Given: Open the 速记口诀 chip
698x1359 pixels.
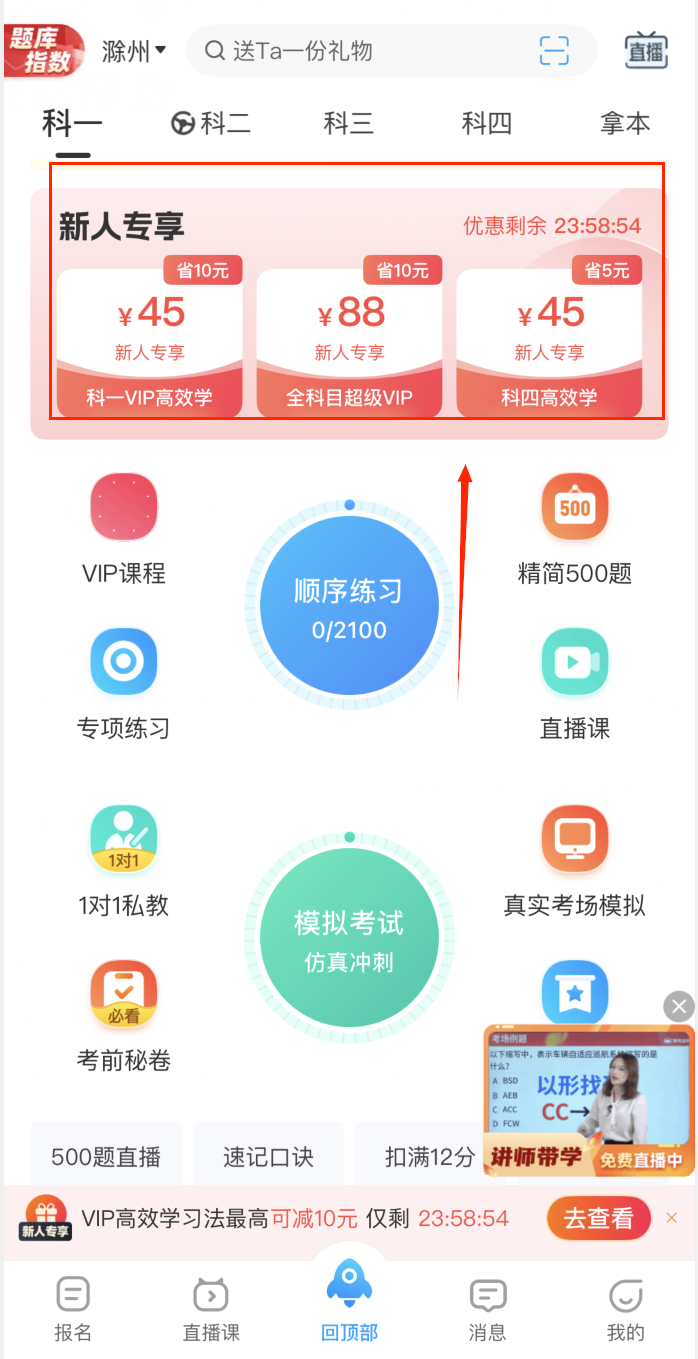Looking at the screenshot, I should click(268, 1158).
